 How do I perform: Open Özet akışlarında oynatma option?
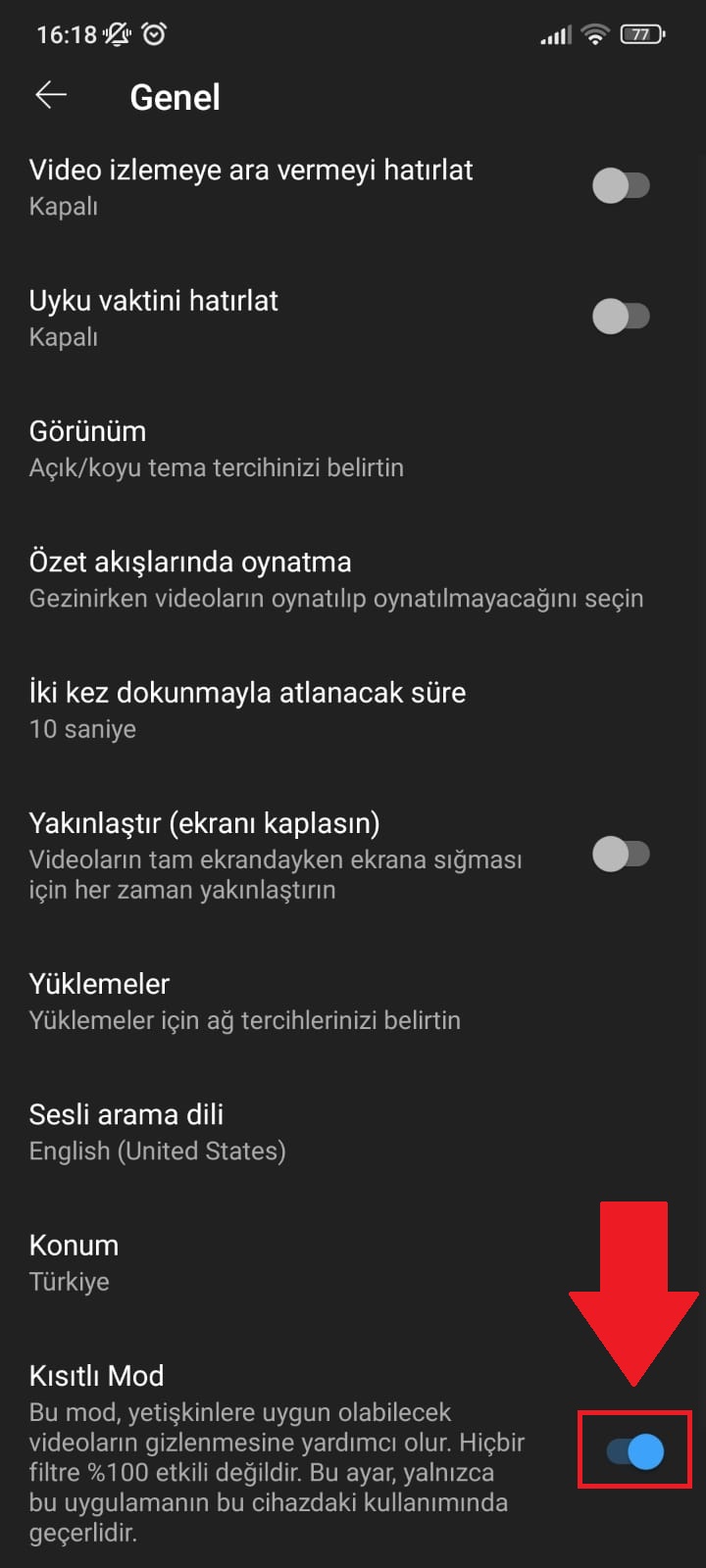(335, 579)
